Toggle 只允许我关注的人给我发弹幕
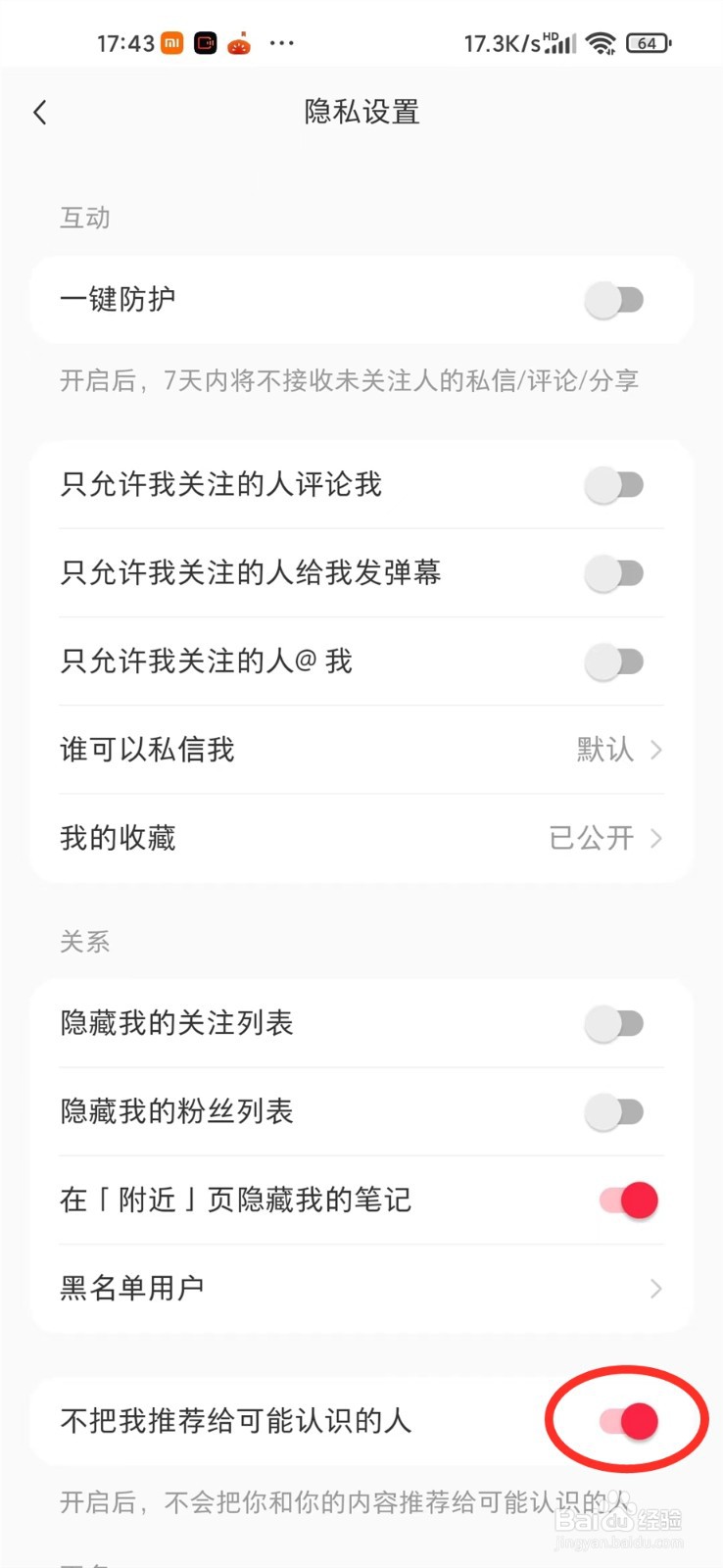The image size is (723, 1568). [614, 572]
